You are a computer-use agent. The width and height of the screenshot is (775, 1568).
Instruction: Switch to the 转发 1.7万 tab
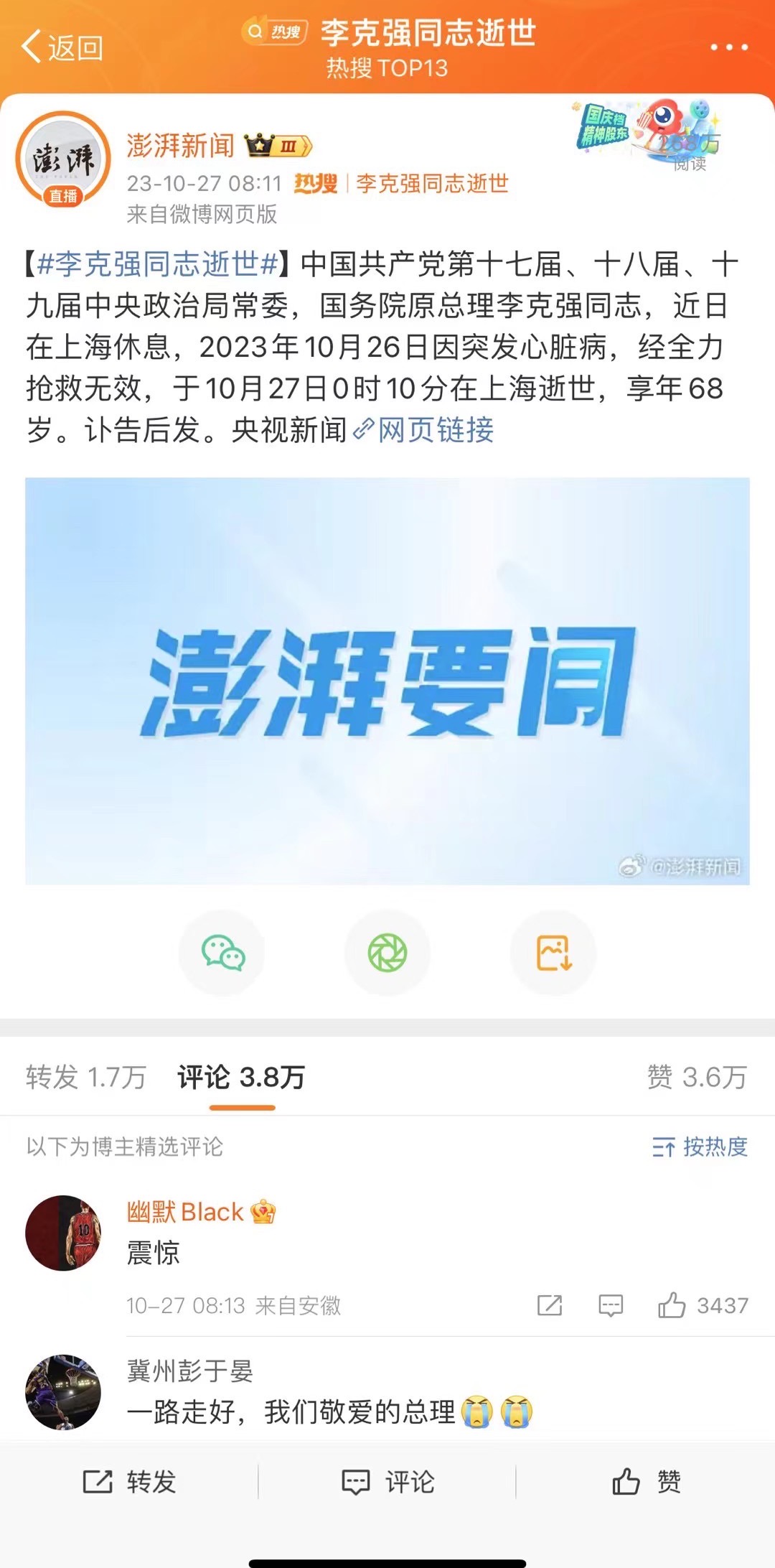pyautogui.click(x=86, y=1077)
